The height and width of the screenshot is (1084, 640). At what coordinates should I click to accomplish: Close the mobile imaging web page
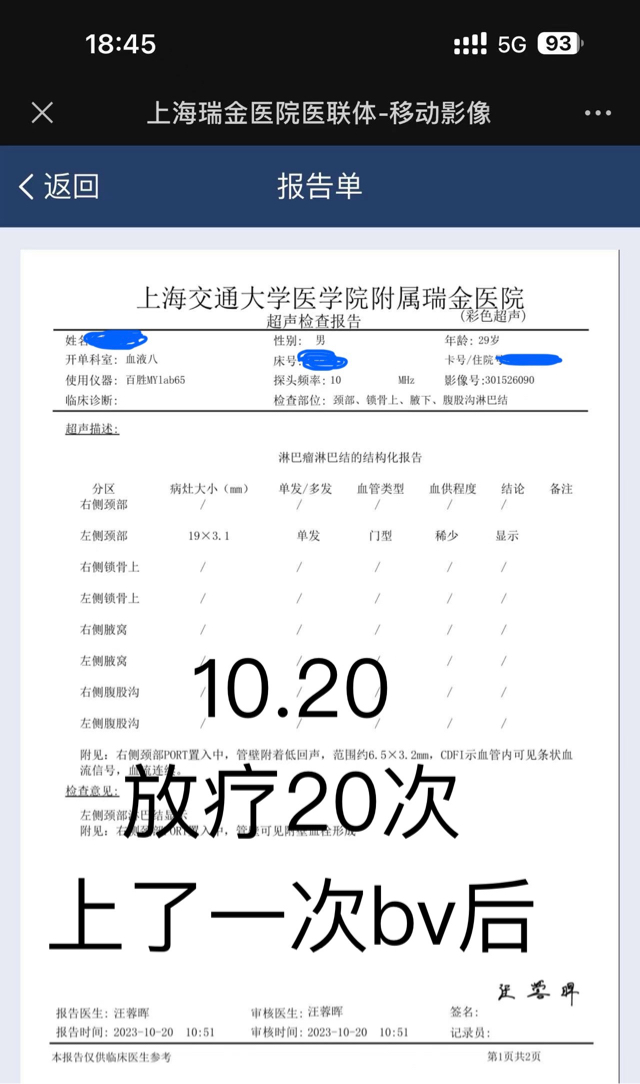click(x=42, y=113)
